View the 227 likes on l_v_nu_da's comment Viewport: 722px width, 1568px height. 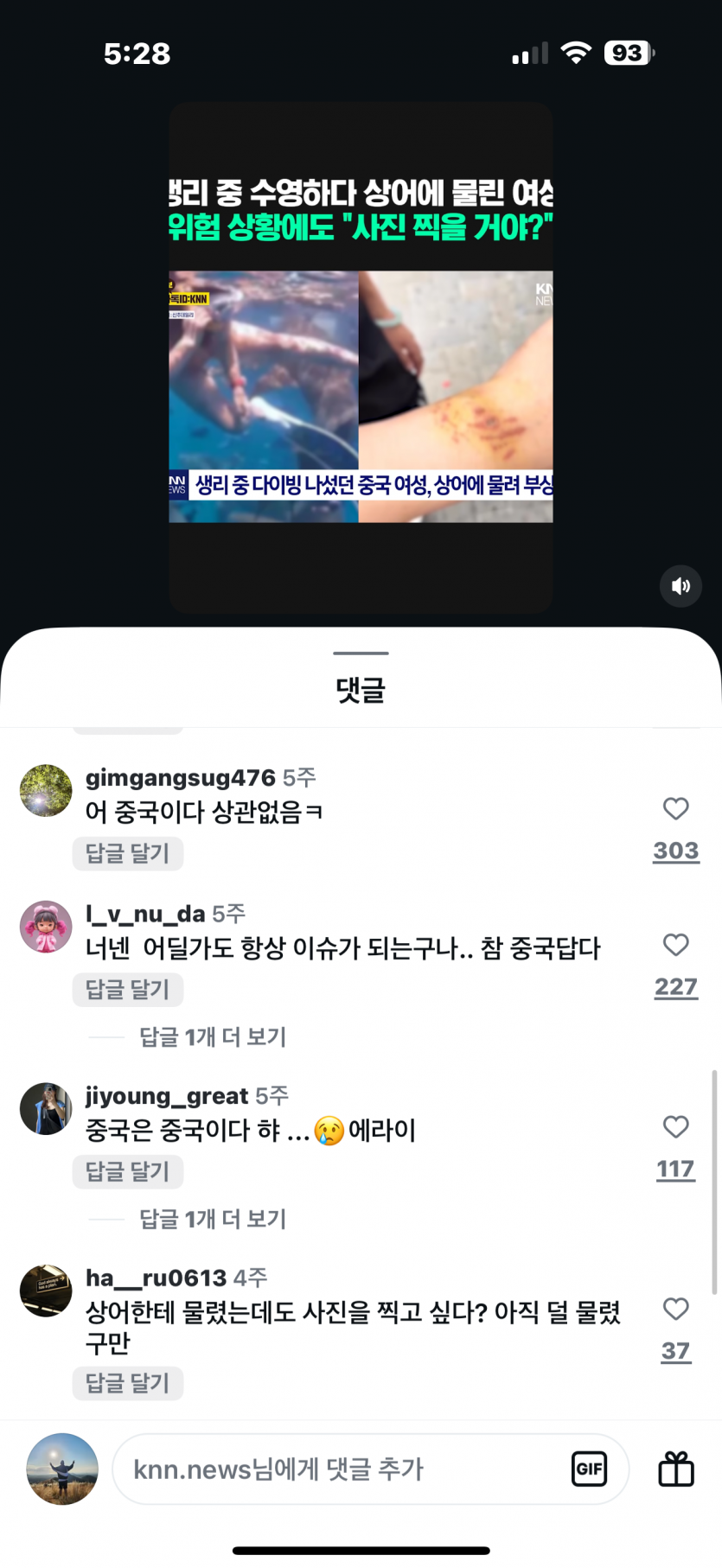pos(675,987)
